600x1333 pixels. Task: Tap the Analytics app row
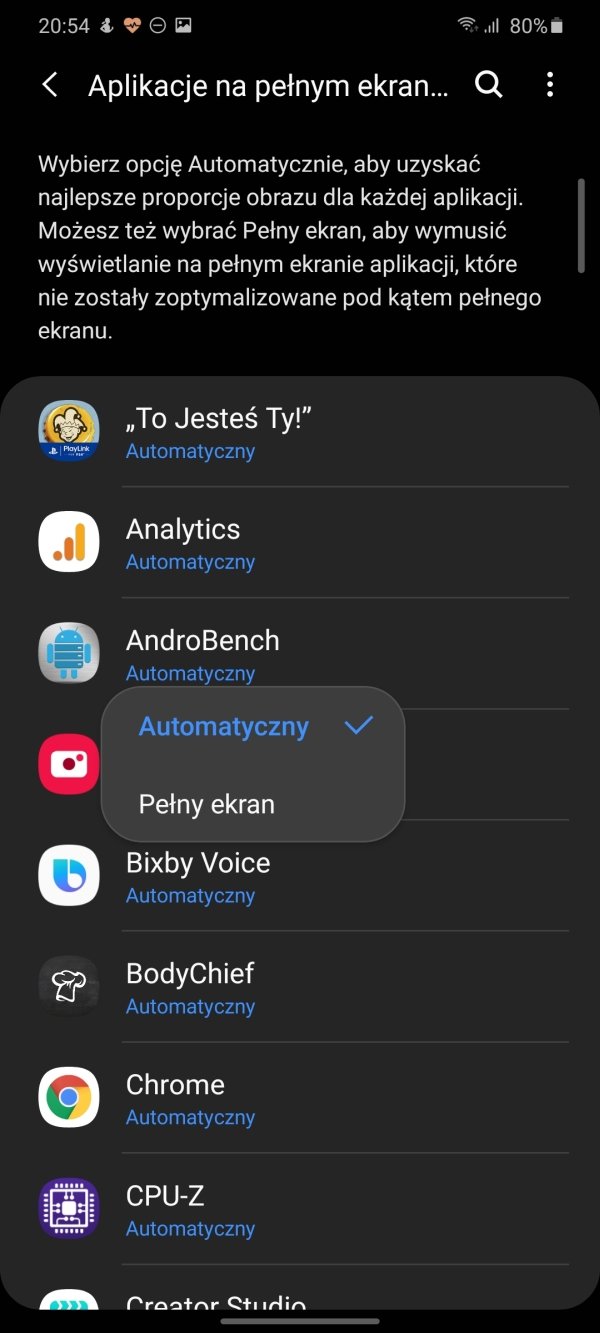coord(300,543)
